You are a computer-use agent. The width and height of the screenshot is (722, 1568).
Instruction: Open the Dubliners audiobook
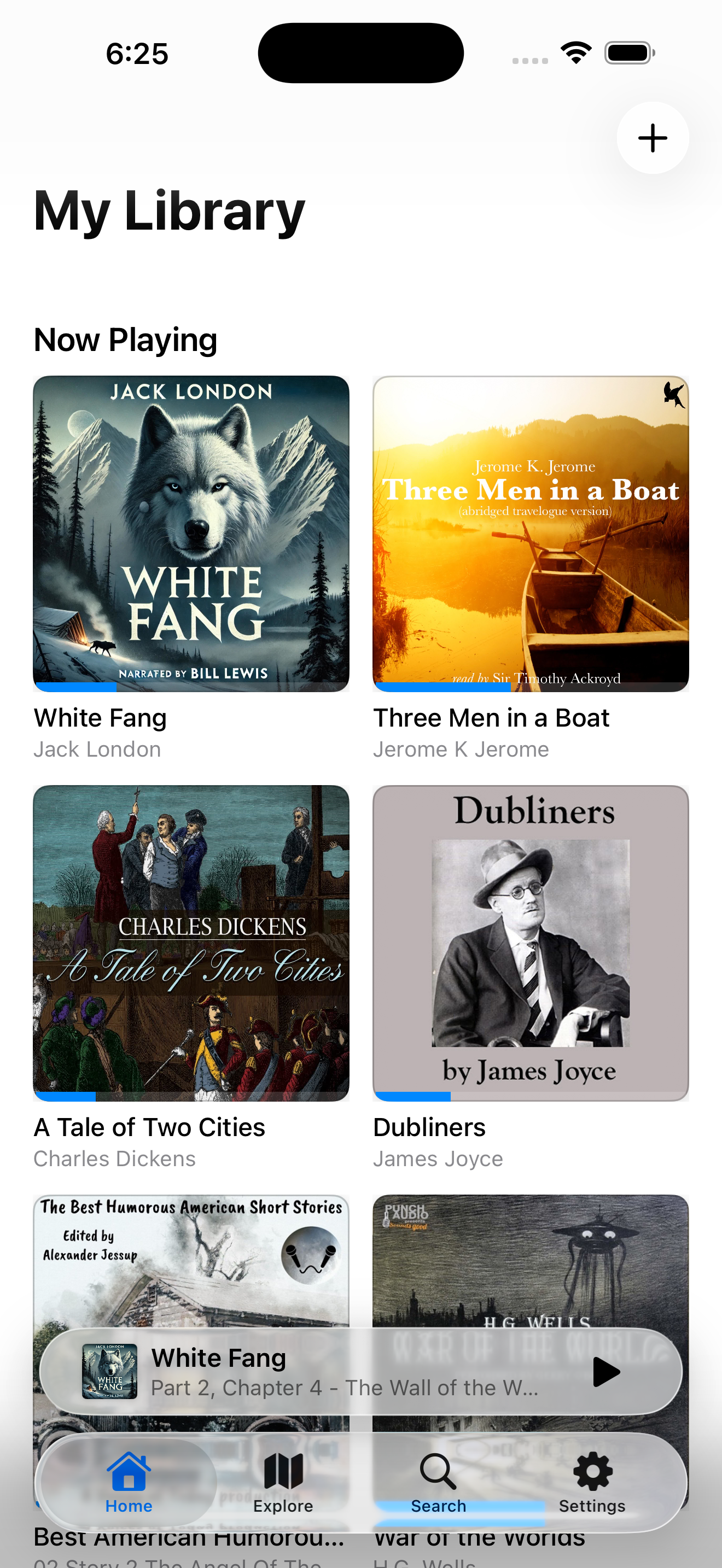530,942
